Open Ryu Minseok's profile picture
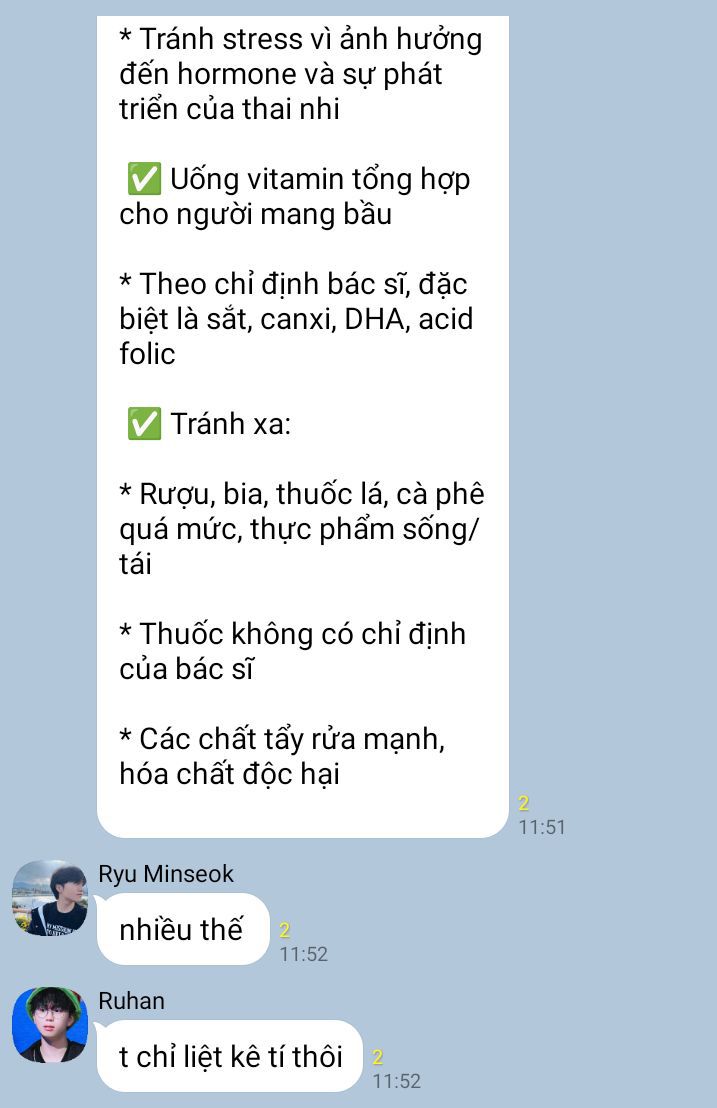The image size is (717, 1108). coord(50,898)
